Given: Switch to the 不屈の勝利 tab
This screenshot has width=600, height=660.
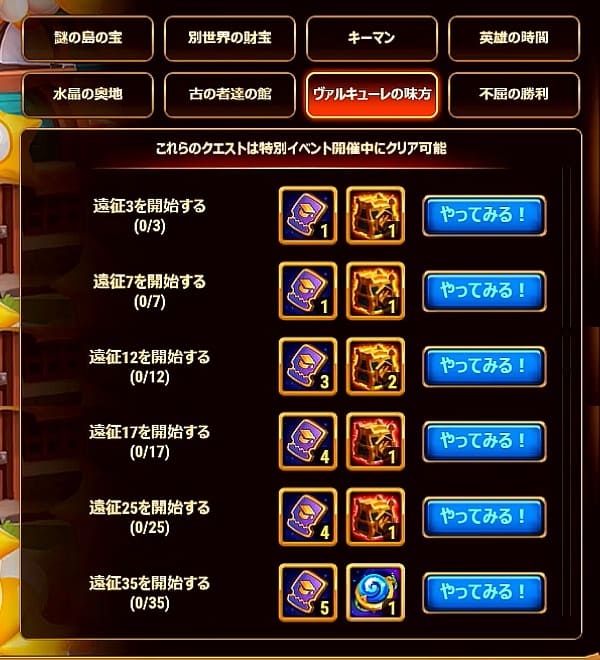Looking at the screenshot, I should tap(513, 96).
